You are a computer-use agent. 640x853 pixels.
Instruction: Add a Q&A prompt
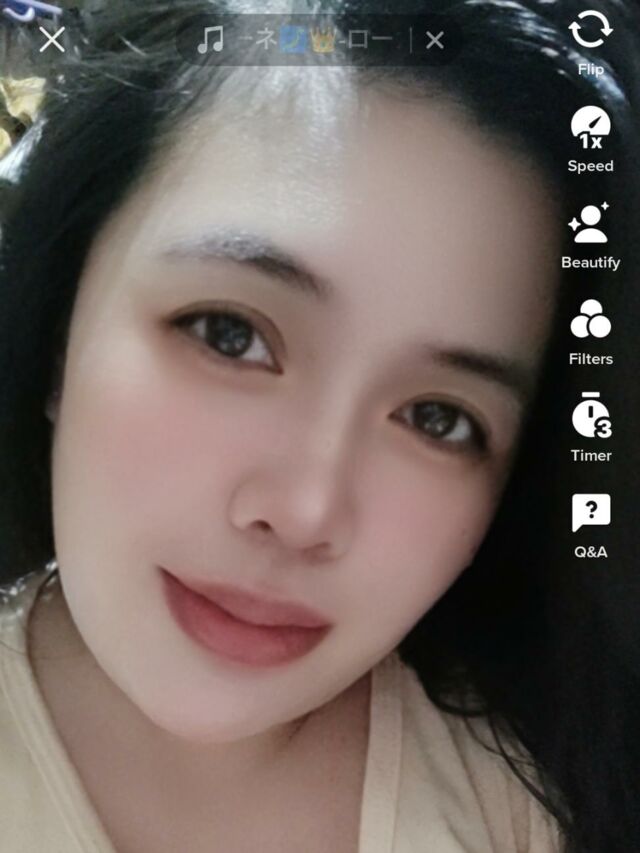590,521
